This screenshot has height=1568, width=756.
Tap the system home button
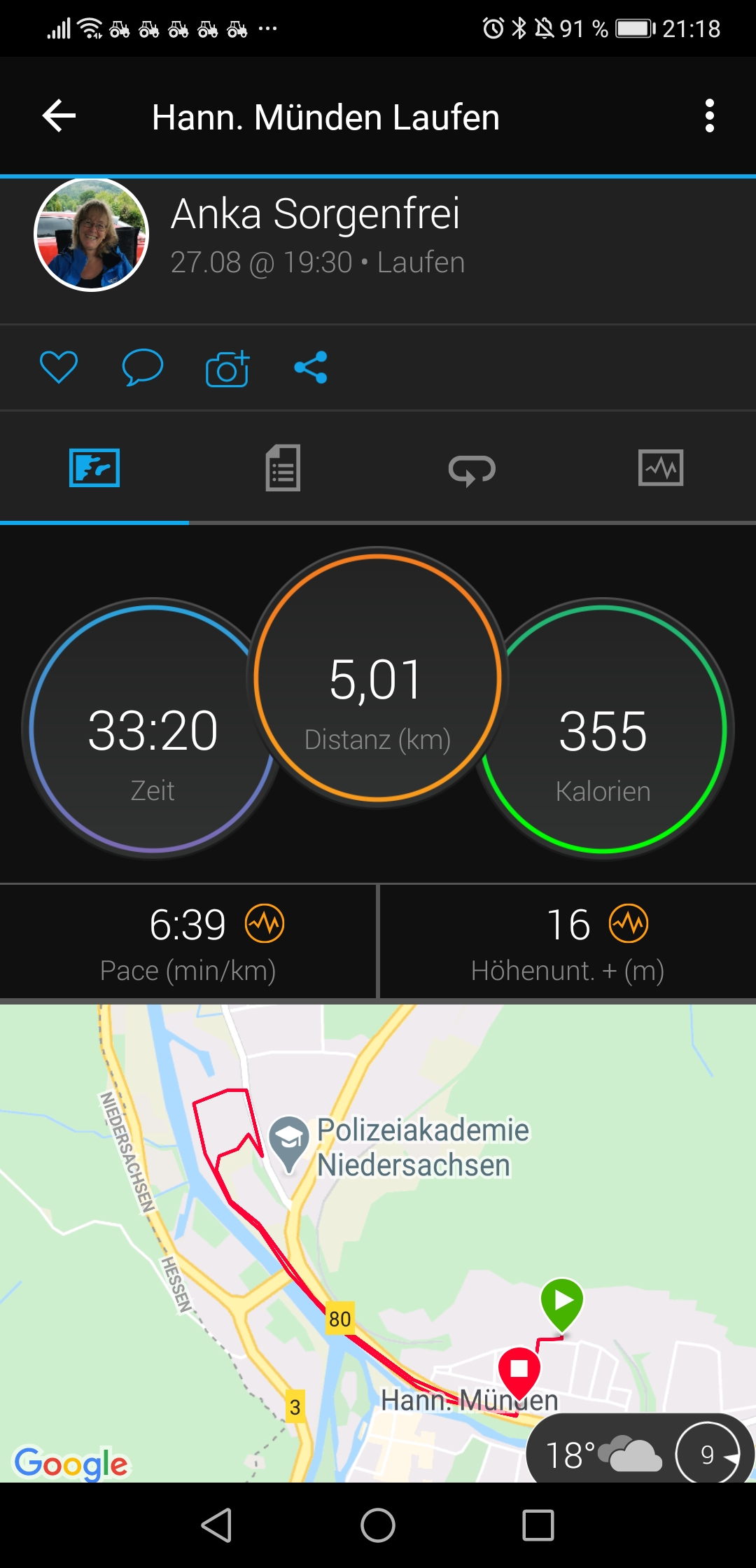[378, 1525]
